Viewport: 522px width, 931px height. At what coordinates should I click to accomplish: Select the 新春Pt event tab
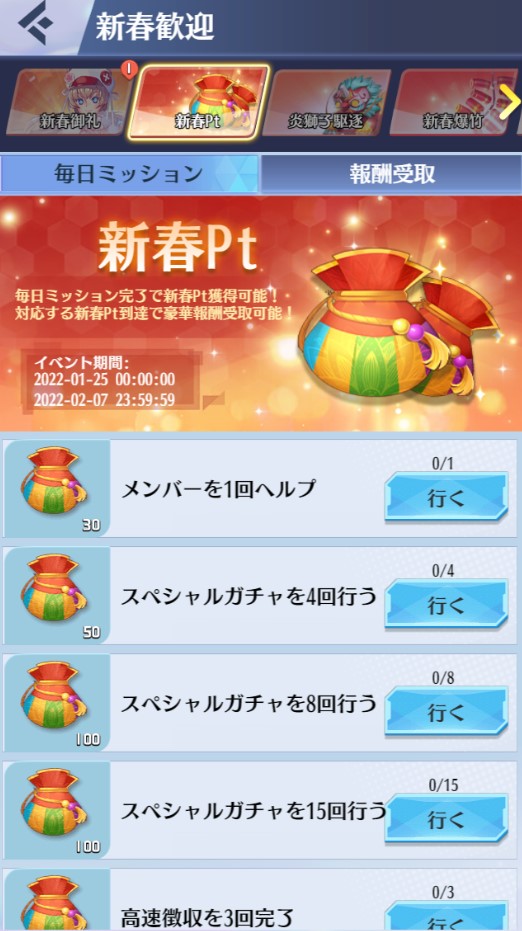pos(199,102)
